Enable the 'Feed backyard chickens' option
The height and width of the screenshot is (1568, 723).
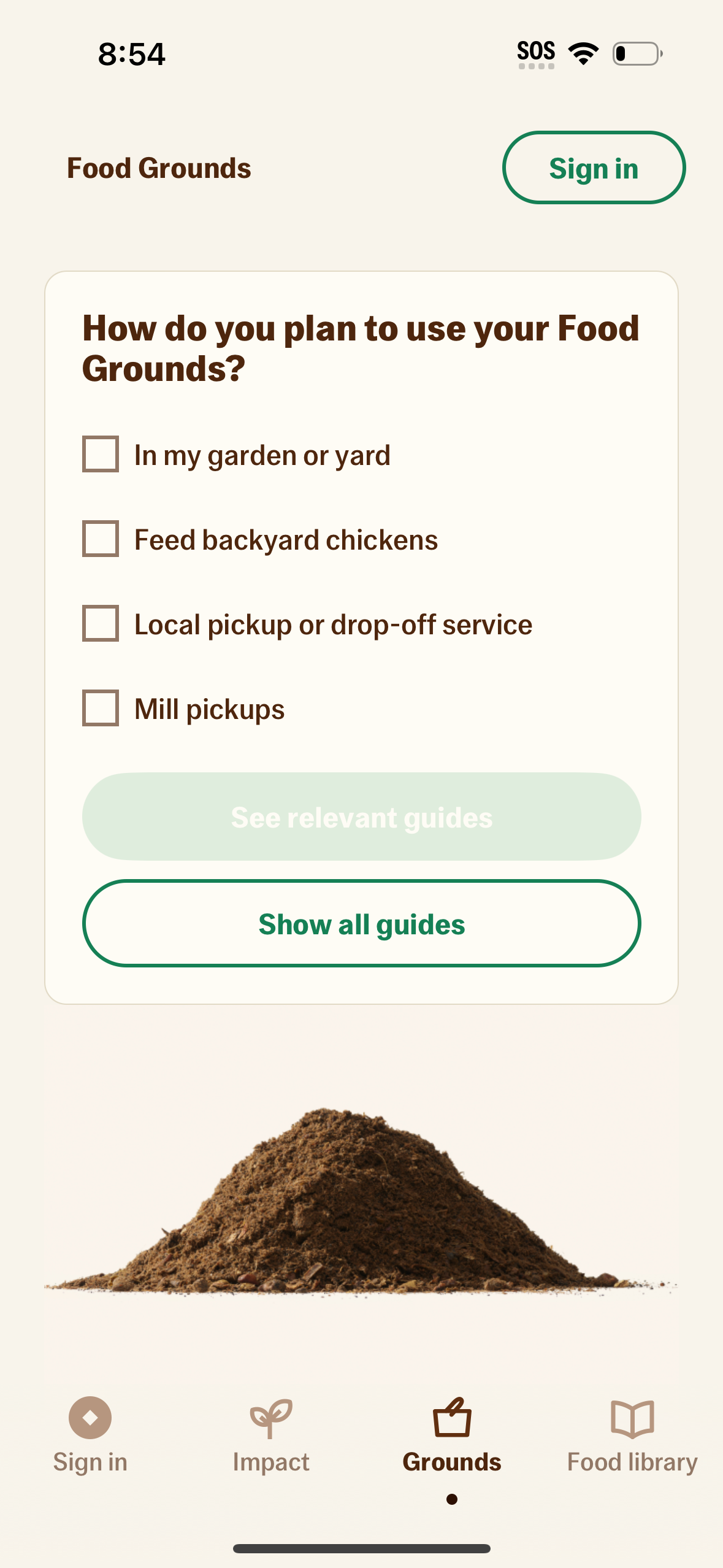[x=100, y=539]
